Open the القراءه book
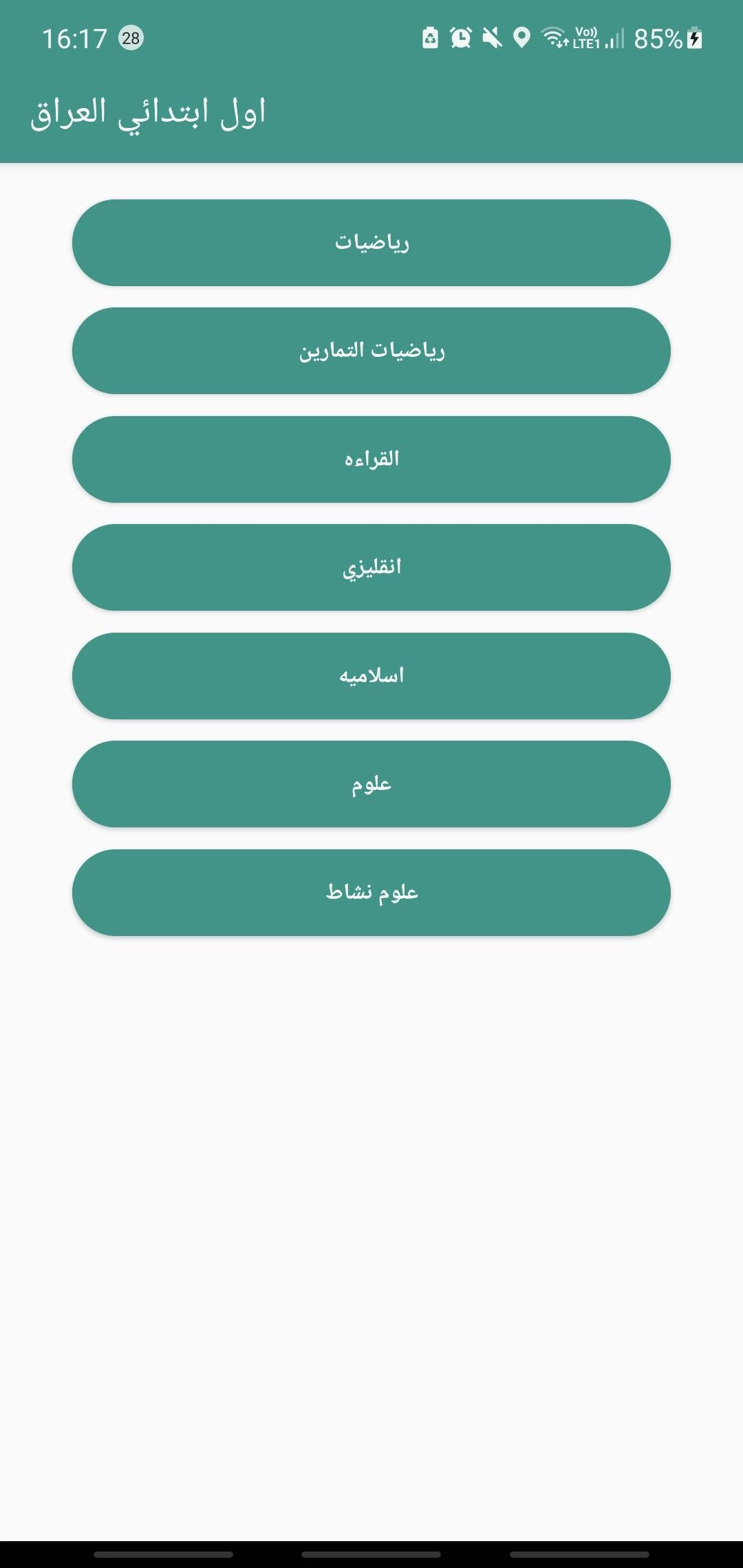The image size is (743, 1568). point(371,459)
